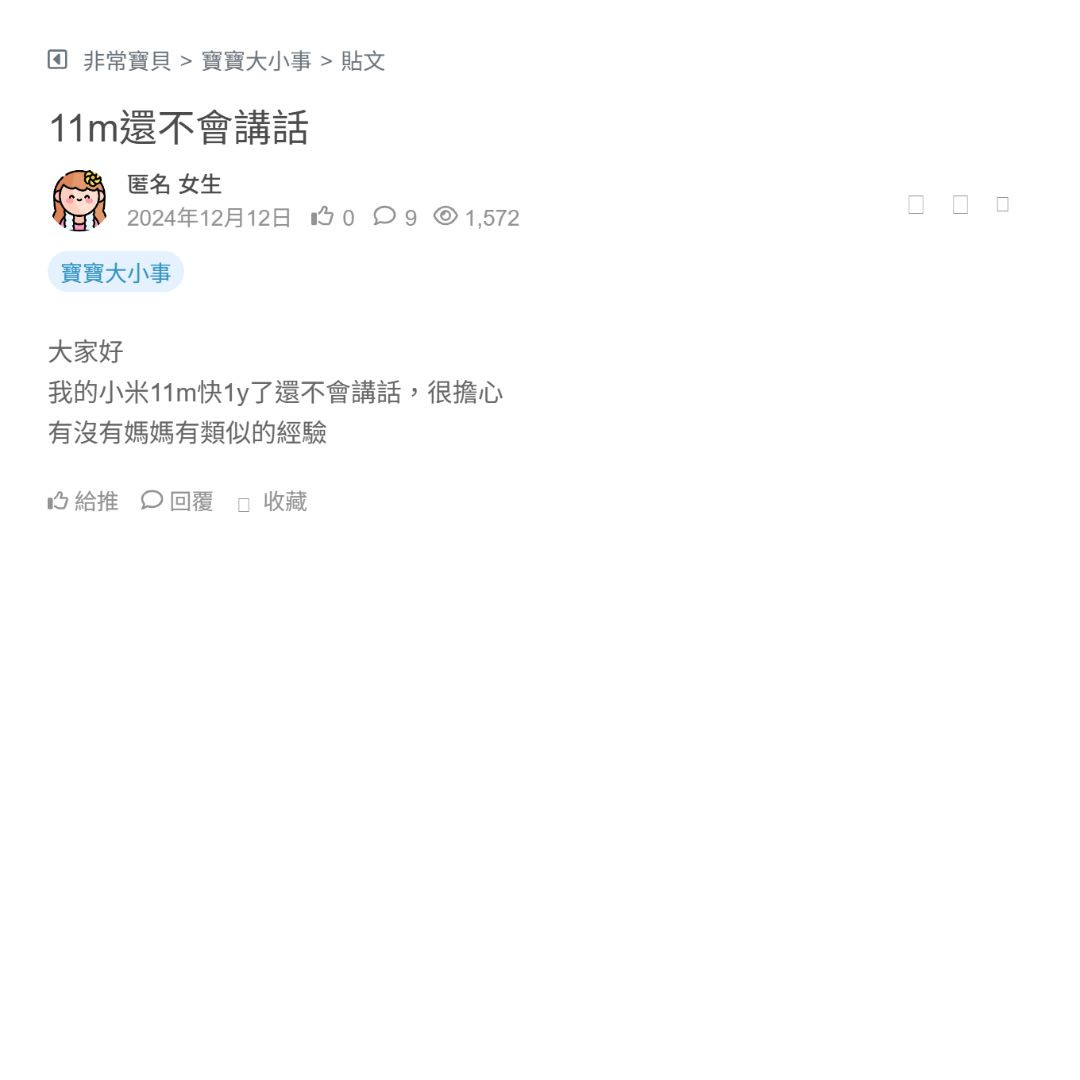This screenshot has width=1080, height=1080.
Task: Tap the back arrow icon in breadcrumb
Action: [57, 60]
